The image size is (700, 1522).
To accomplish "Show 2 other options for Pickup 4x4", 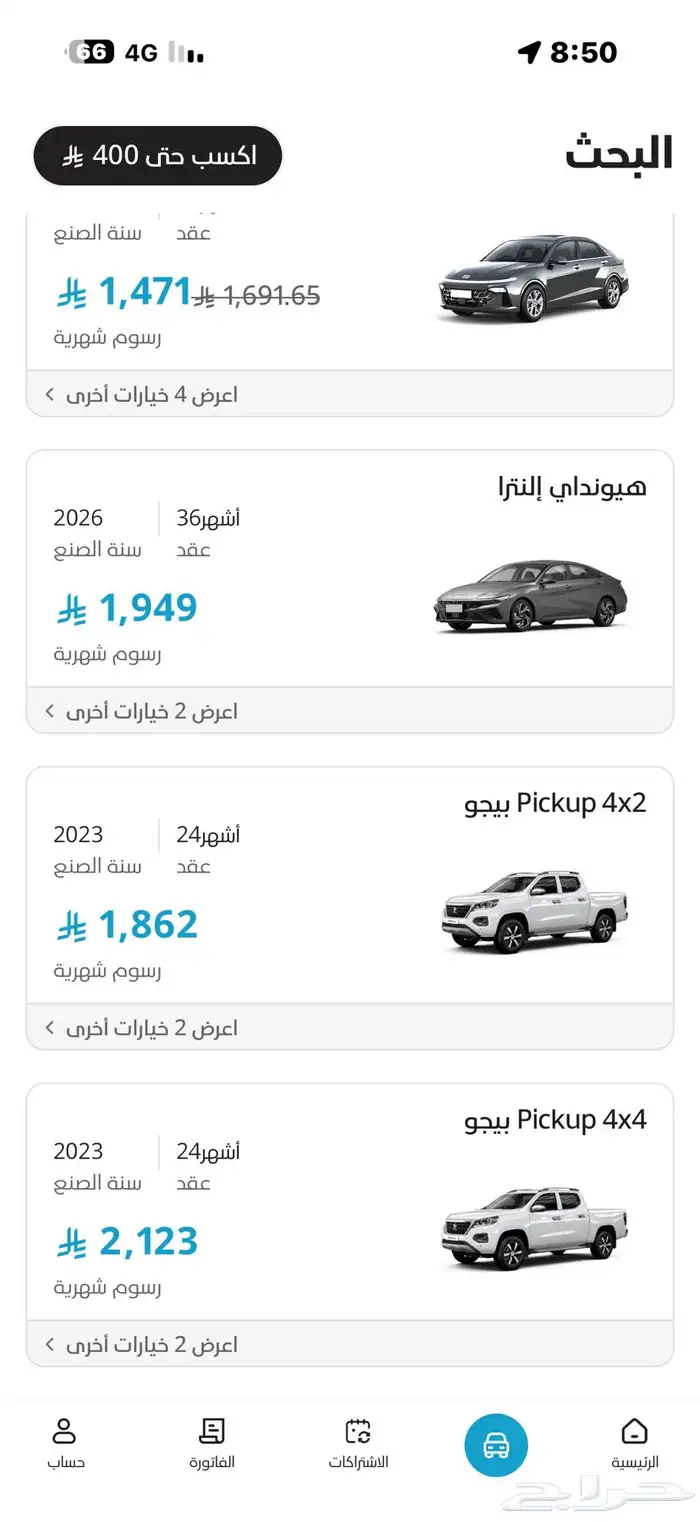I will click(x=350, y=1345).
